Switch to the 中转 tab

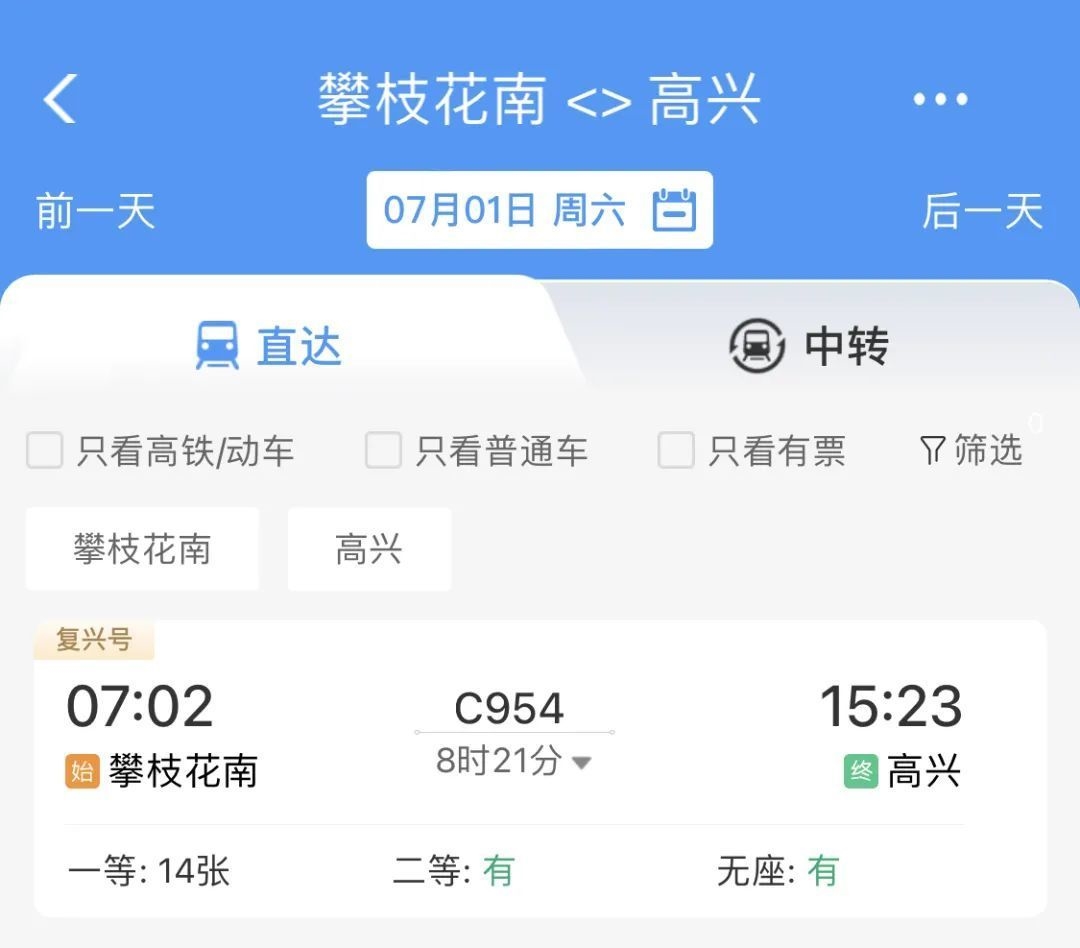(x=810, y=346)
